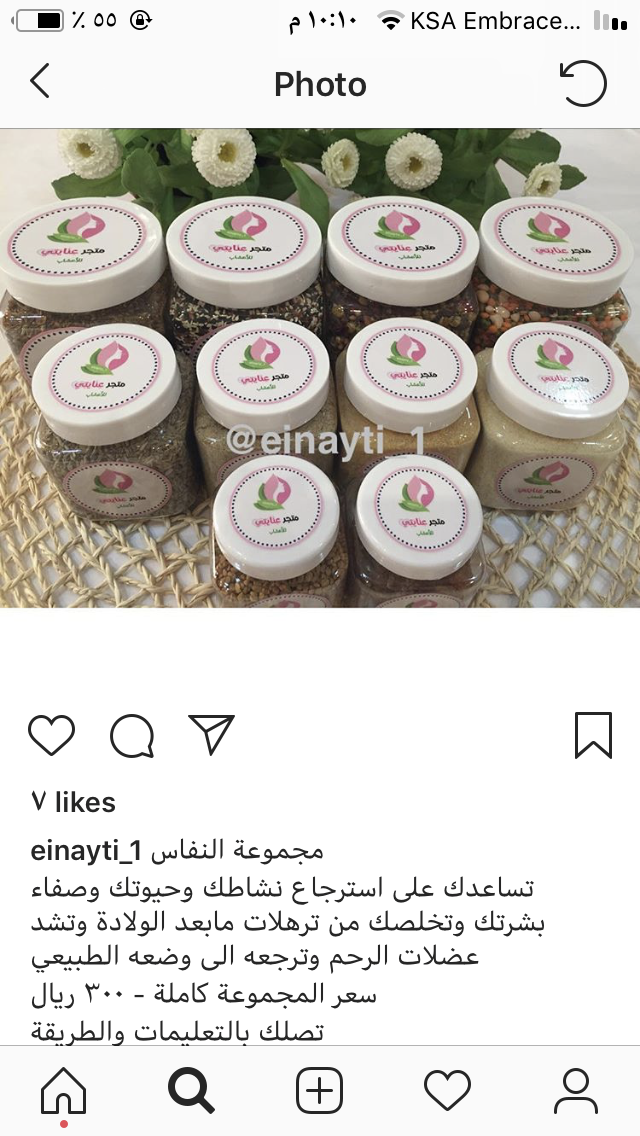Open the einayti_1 profile from the caption
The image size is (640, 1136).
pos(89,850)
